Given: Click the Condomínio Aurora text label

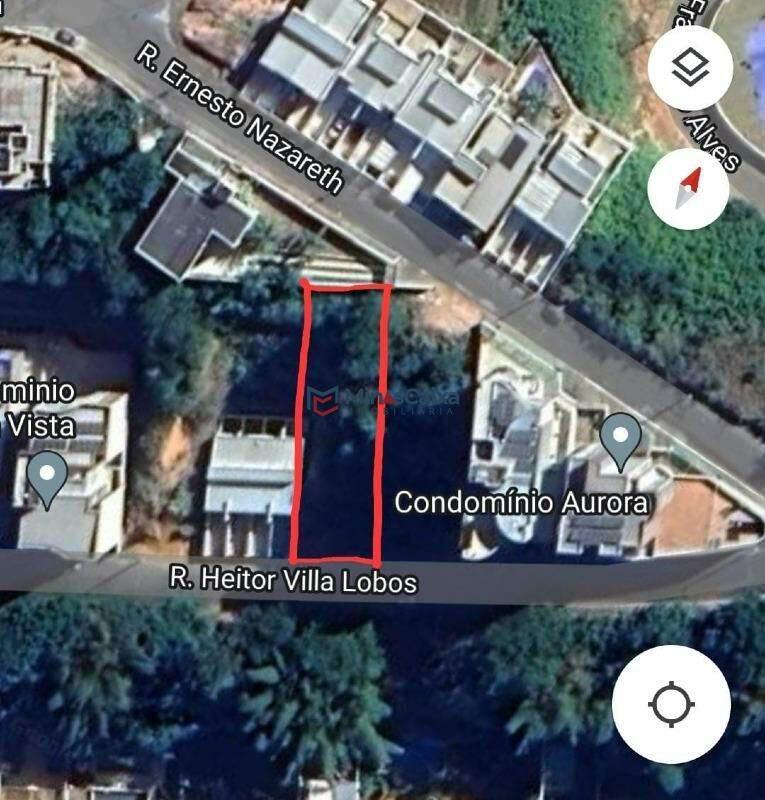Looking at the screenshot, I should (524, 503).
